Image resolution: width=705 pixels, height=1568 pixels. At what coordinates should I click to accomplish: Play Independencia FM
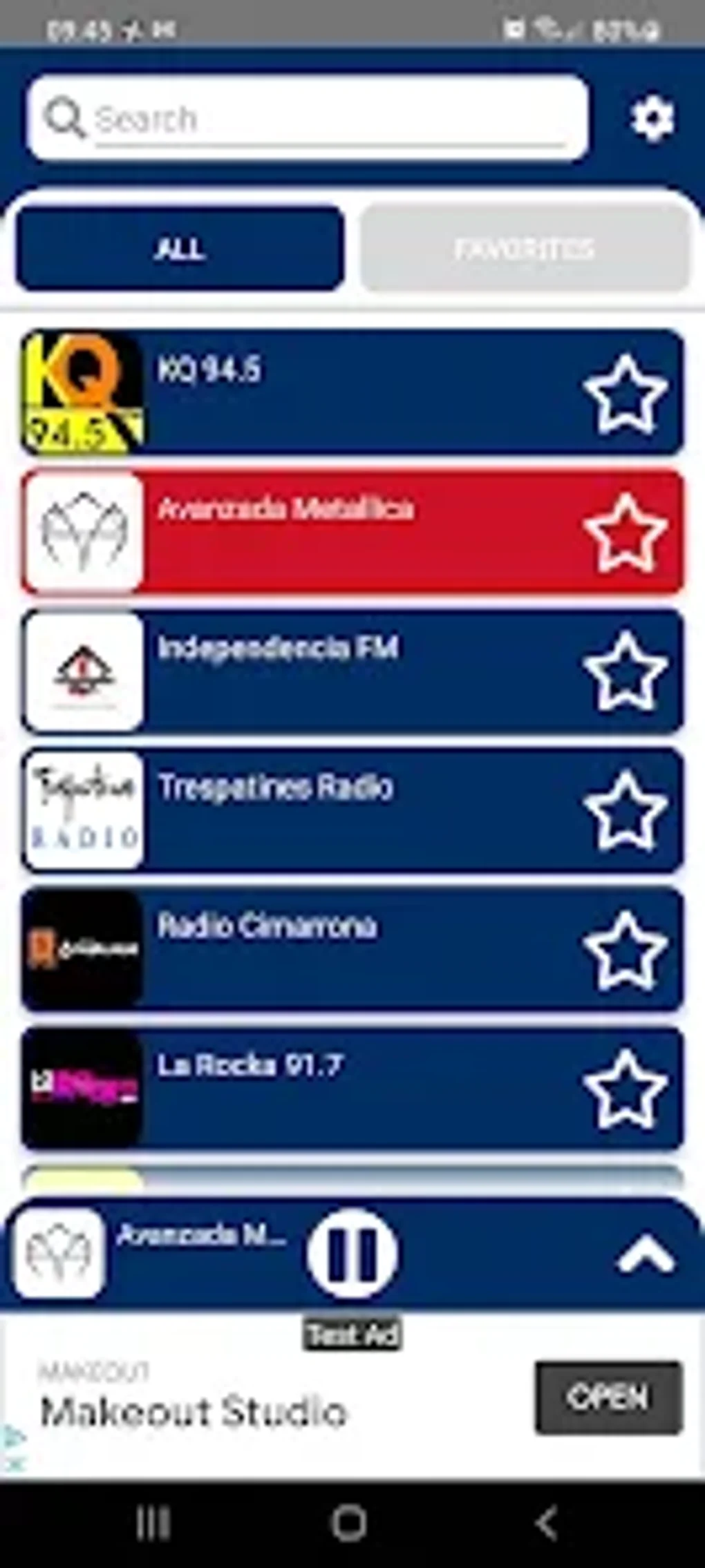coord(346,671)
